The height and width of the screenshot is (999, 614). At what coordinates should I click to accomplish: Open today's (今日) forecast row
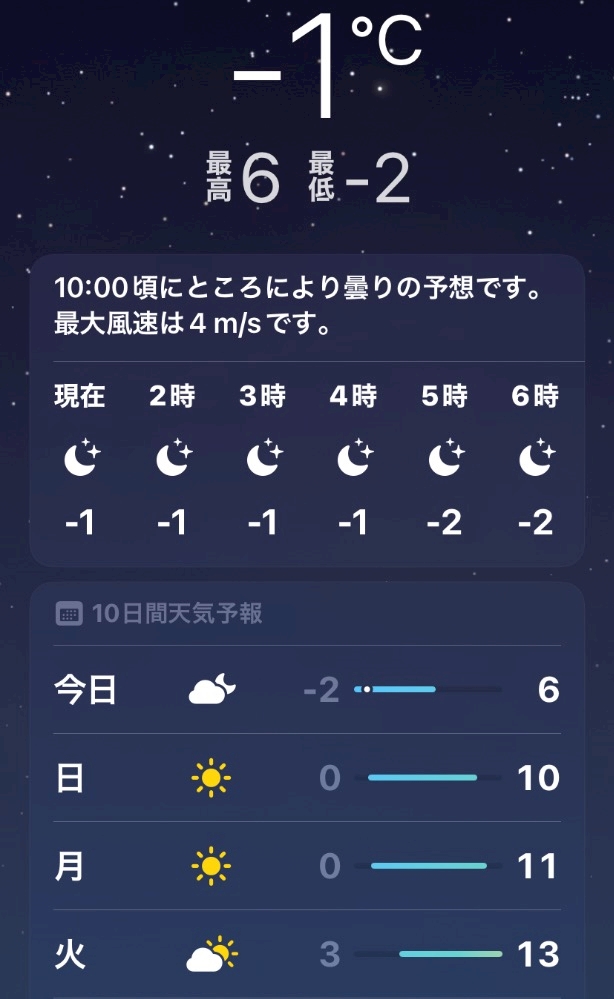coord(307,689)
